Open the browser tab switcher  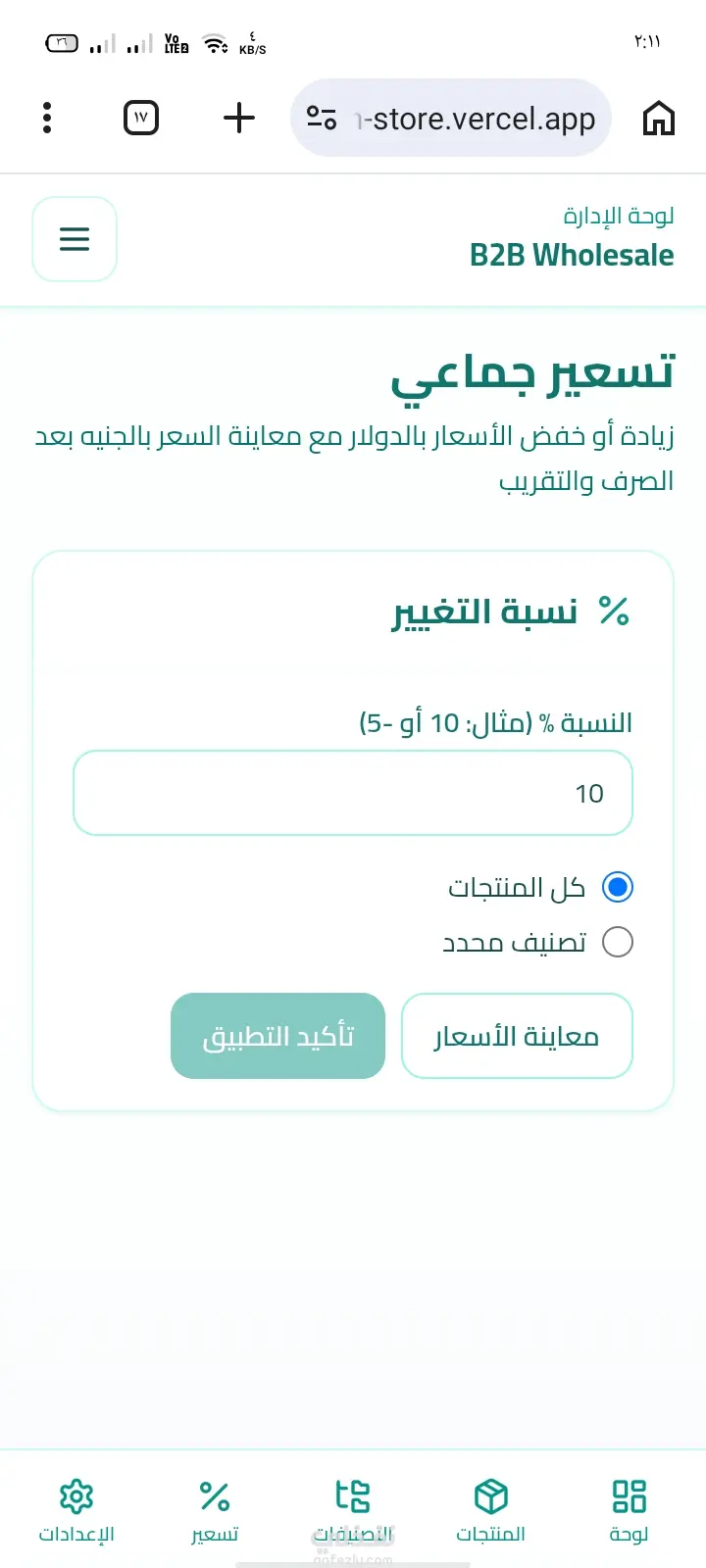(x=141, y=118)
